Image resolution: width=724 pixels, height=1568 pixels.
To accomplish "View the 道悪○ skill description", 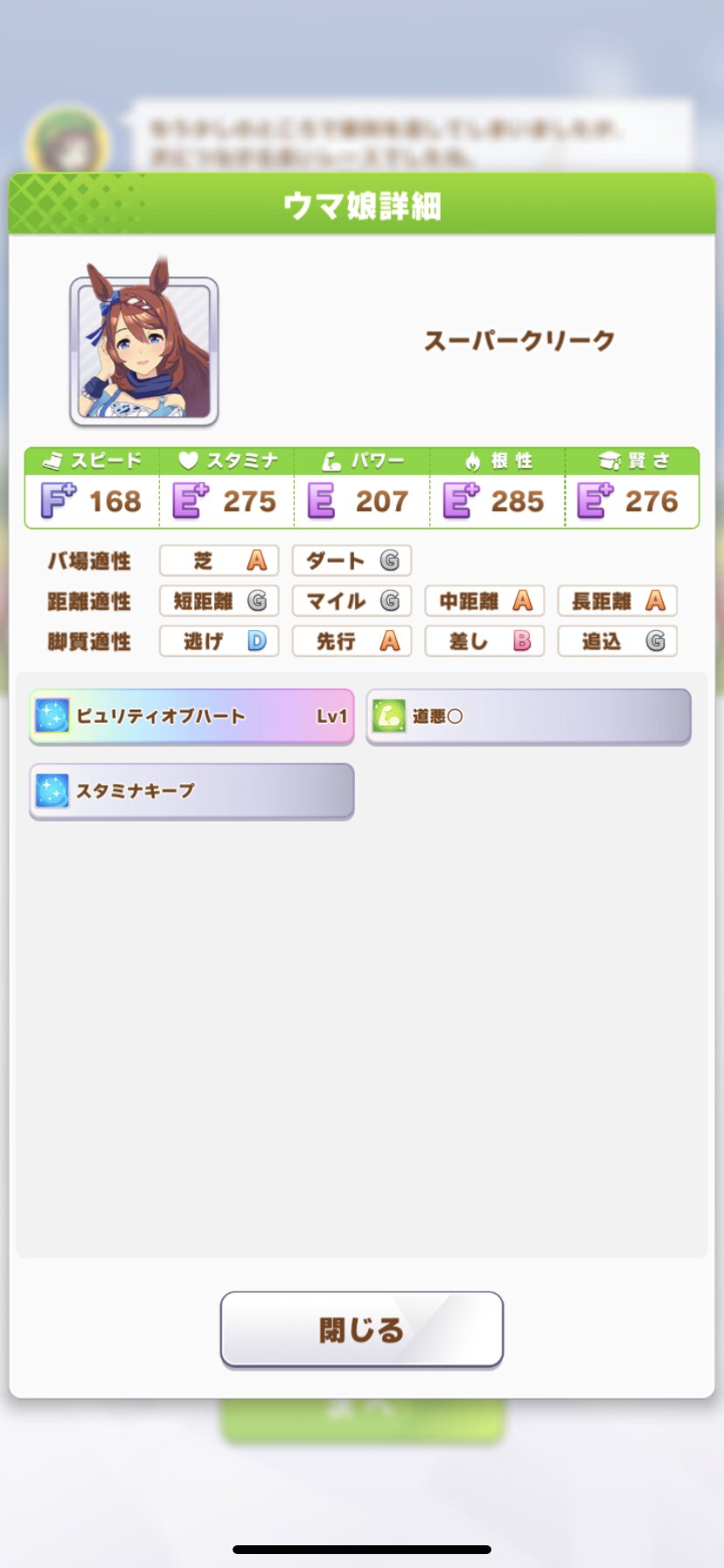I will tap(528, 716).
